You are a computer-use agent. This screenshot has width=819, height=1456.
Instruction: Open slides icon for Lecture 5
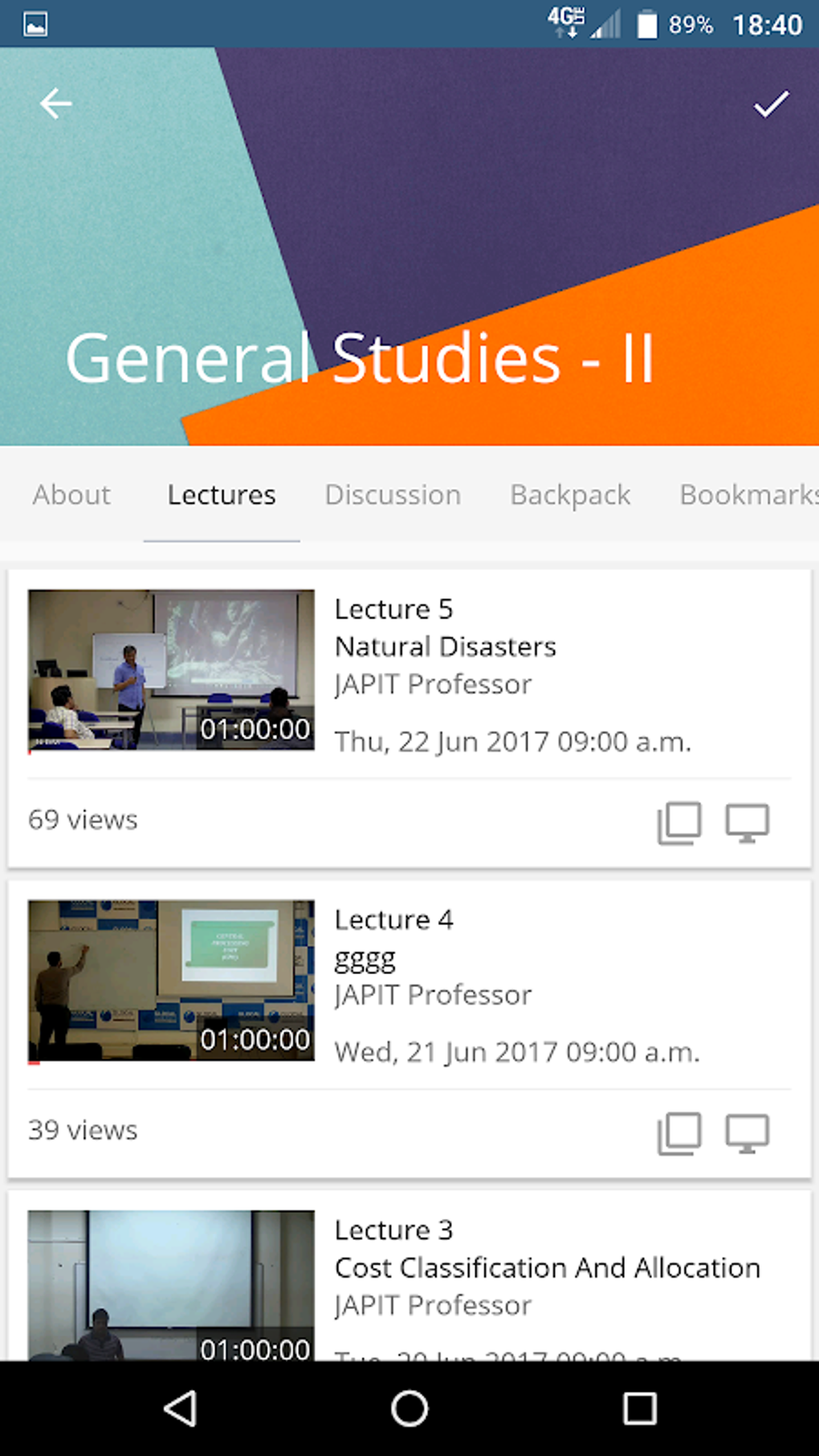679,822
